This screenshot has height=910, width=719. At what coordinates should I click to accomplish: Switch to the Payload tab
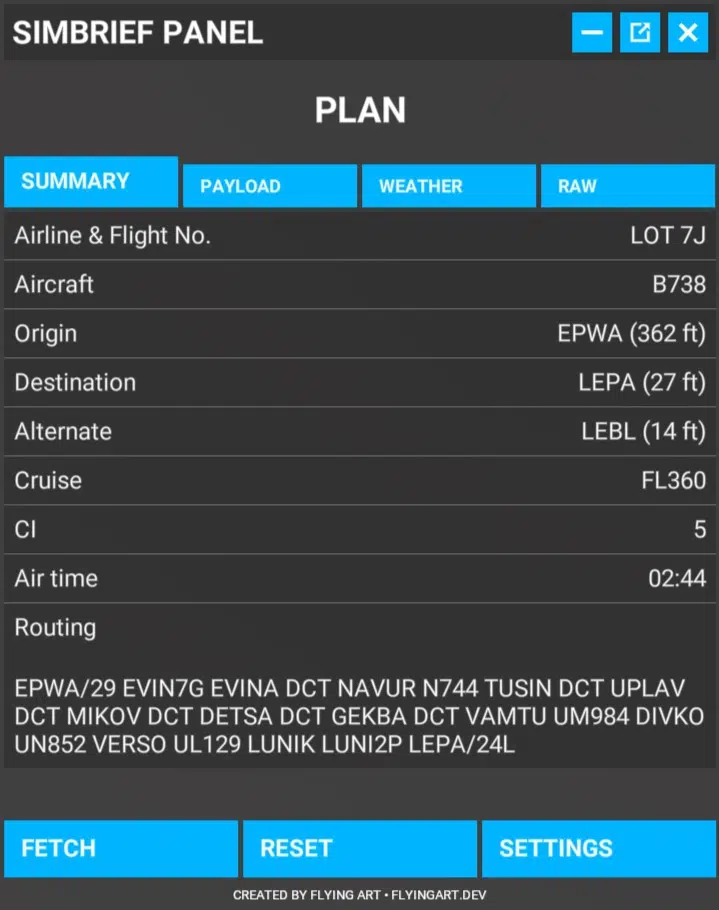(269, 186)
